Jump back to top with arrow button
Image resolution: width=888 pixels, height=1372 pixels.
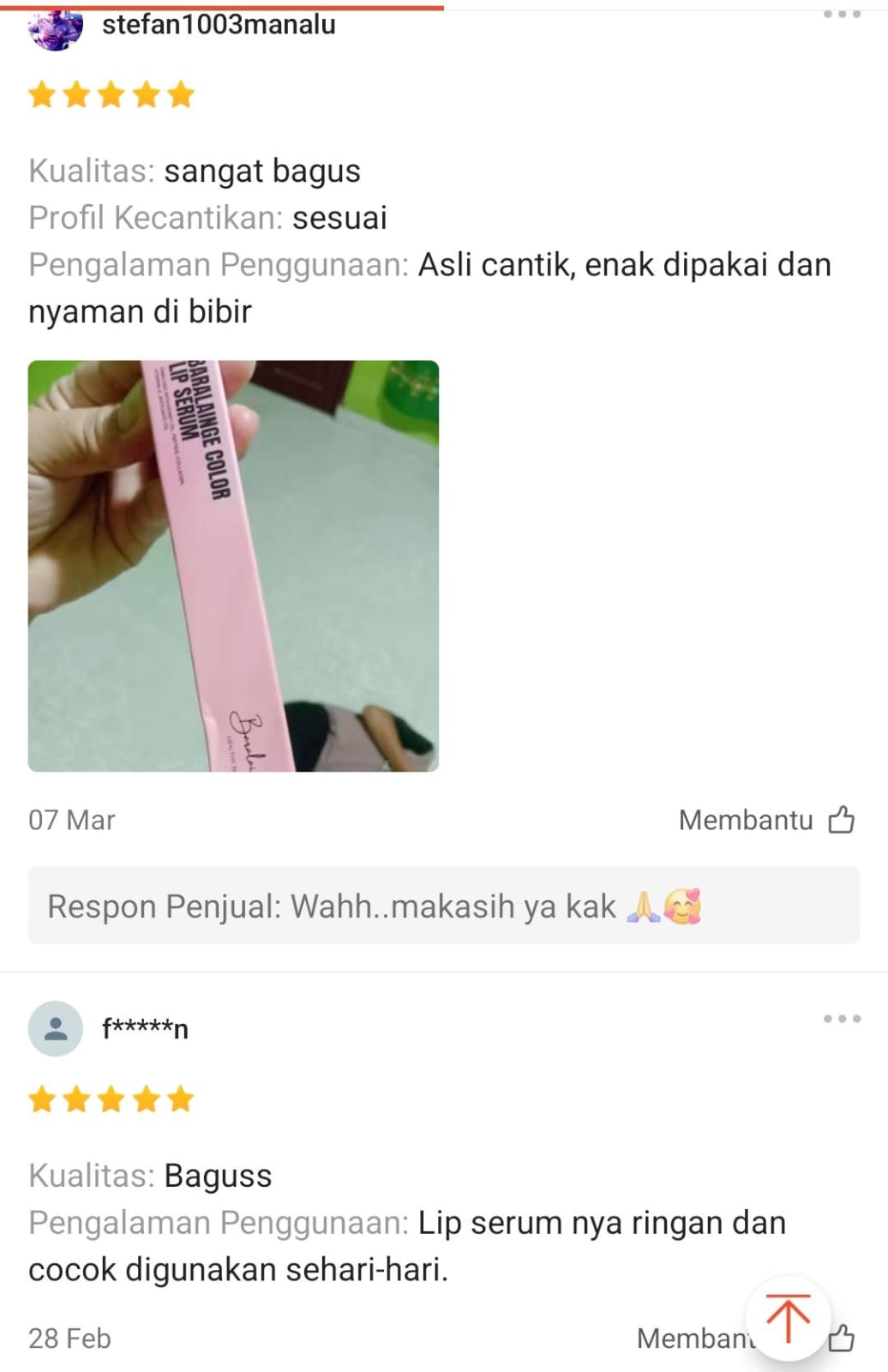(788, 1318)
